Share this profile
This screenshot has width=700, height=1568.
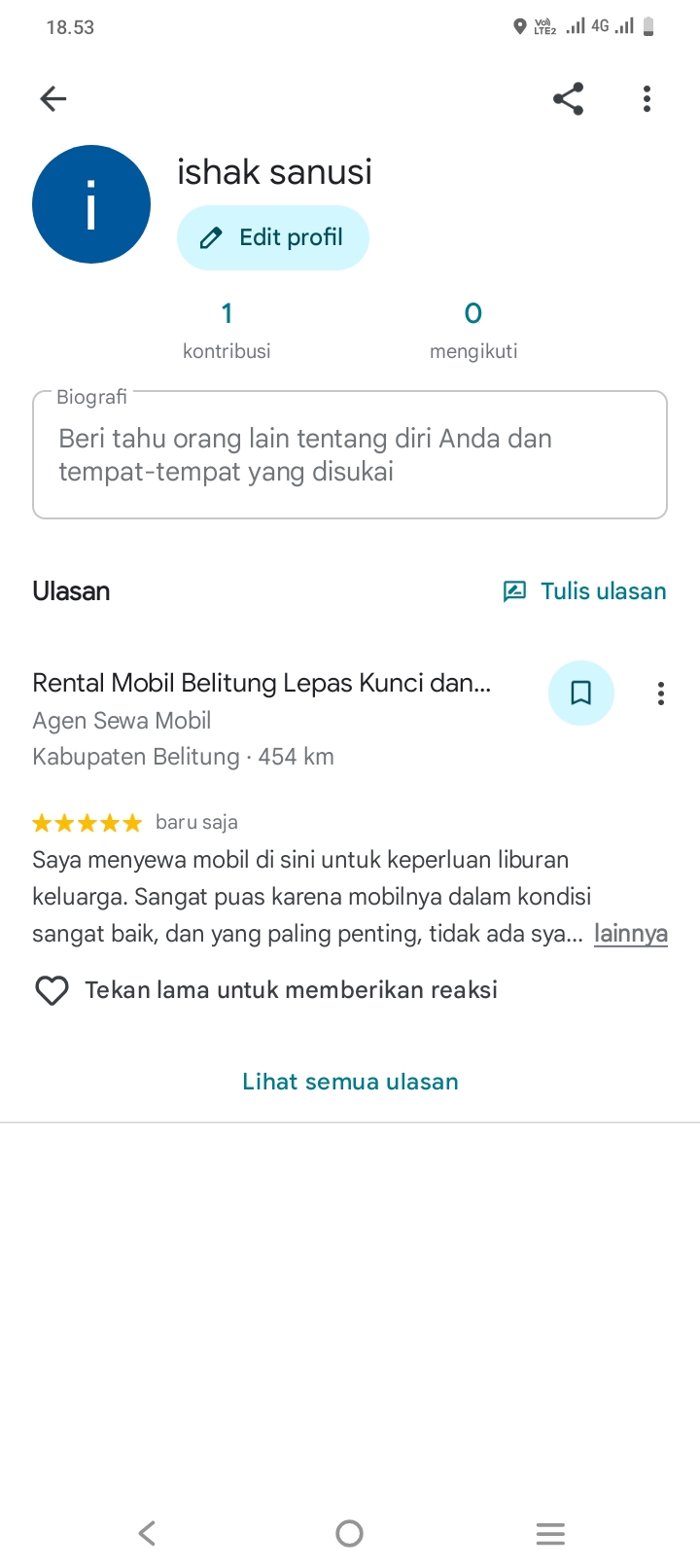569,98
